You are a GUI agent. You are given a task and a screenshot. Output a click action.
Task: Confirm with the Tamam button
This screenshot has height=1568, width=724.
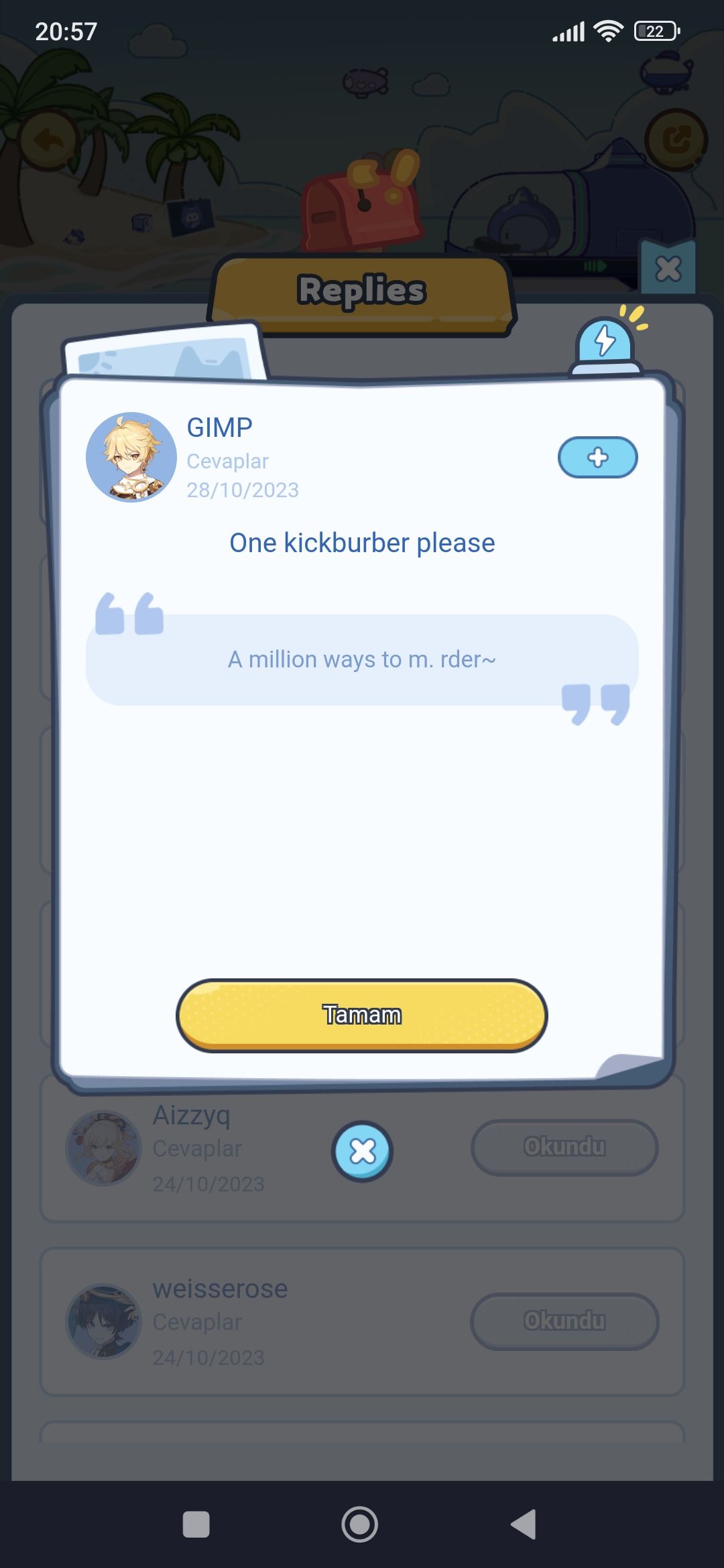362,1015
